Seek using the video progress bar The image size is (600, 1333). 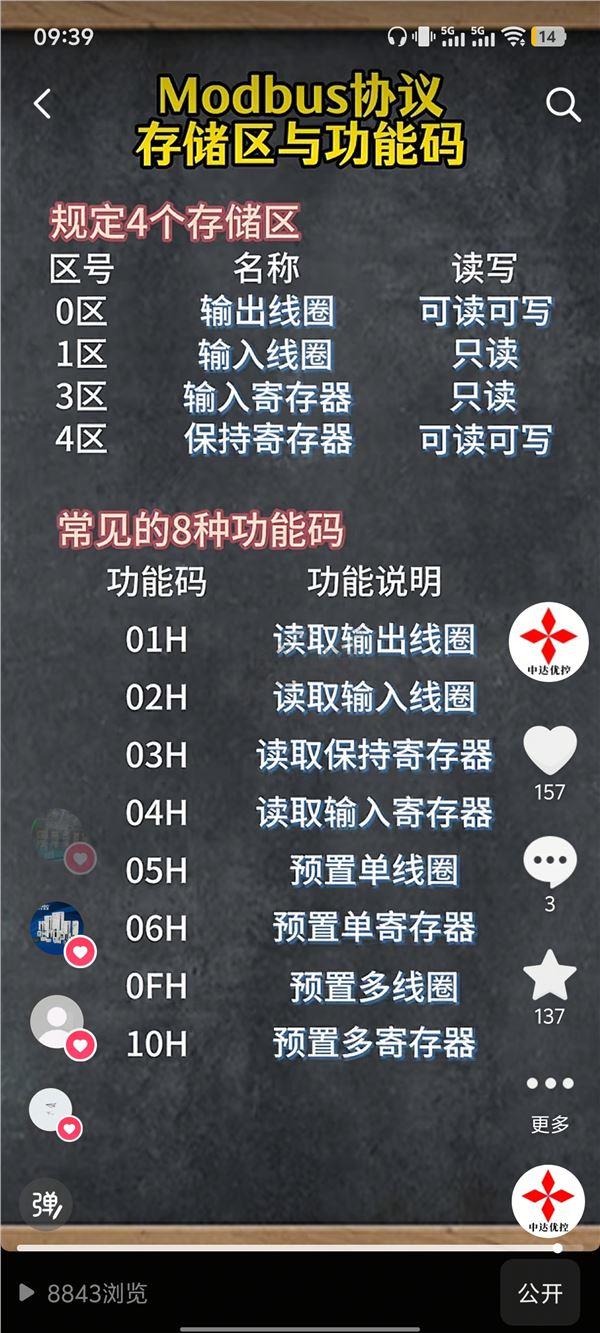pos(288,1248)
